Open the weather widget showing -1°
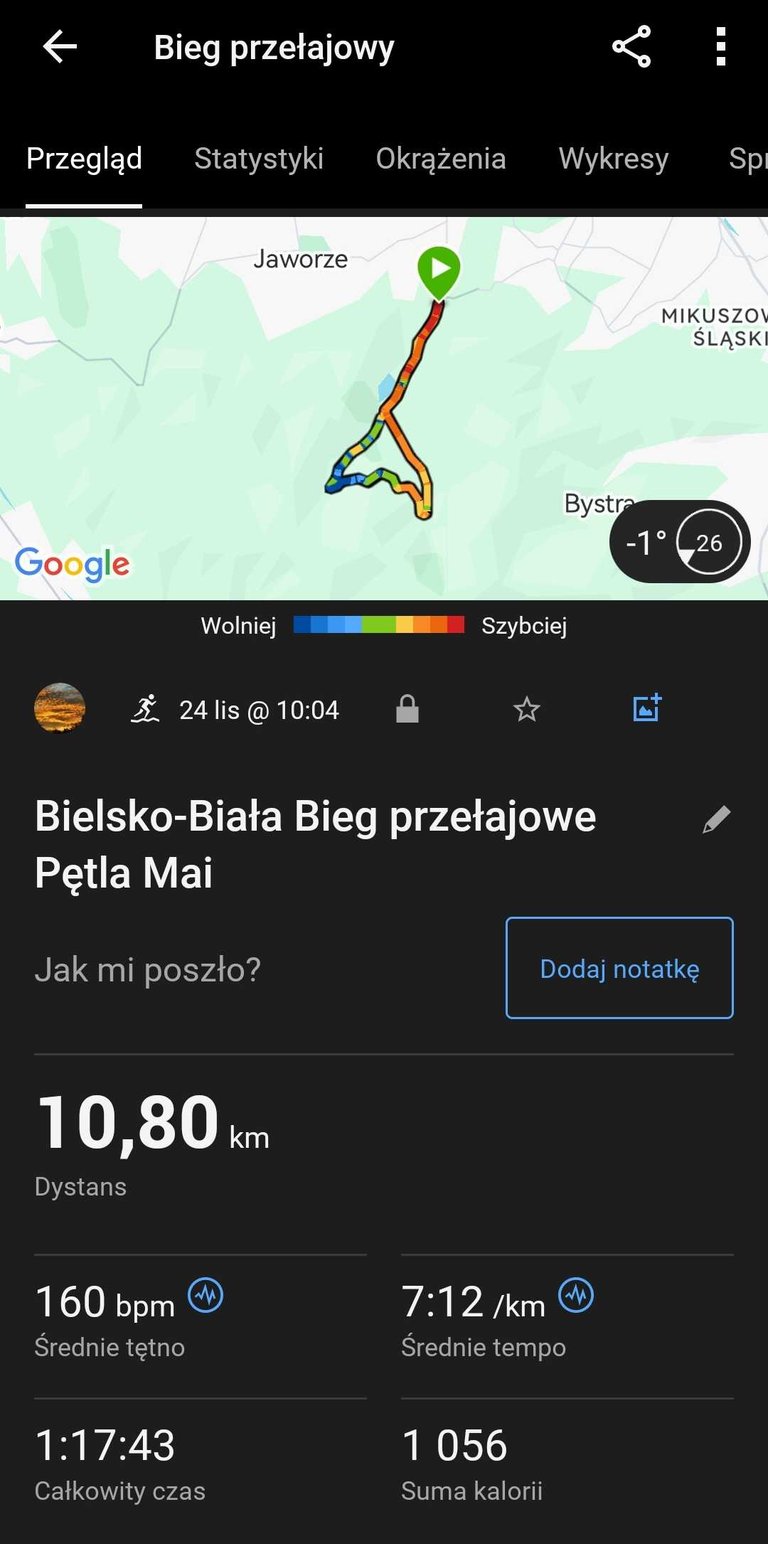 [680, 542]
